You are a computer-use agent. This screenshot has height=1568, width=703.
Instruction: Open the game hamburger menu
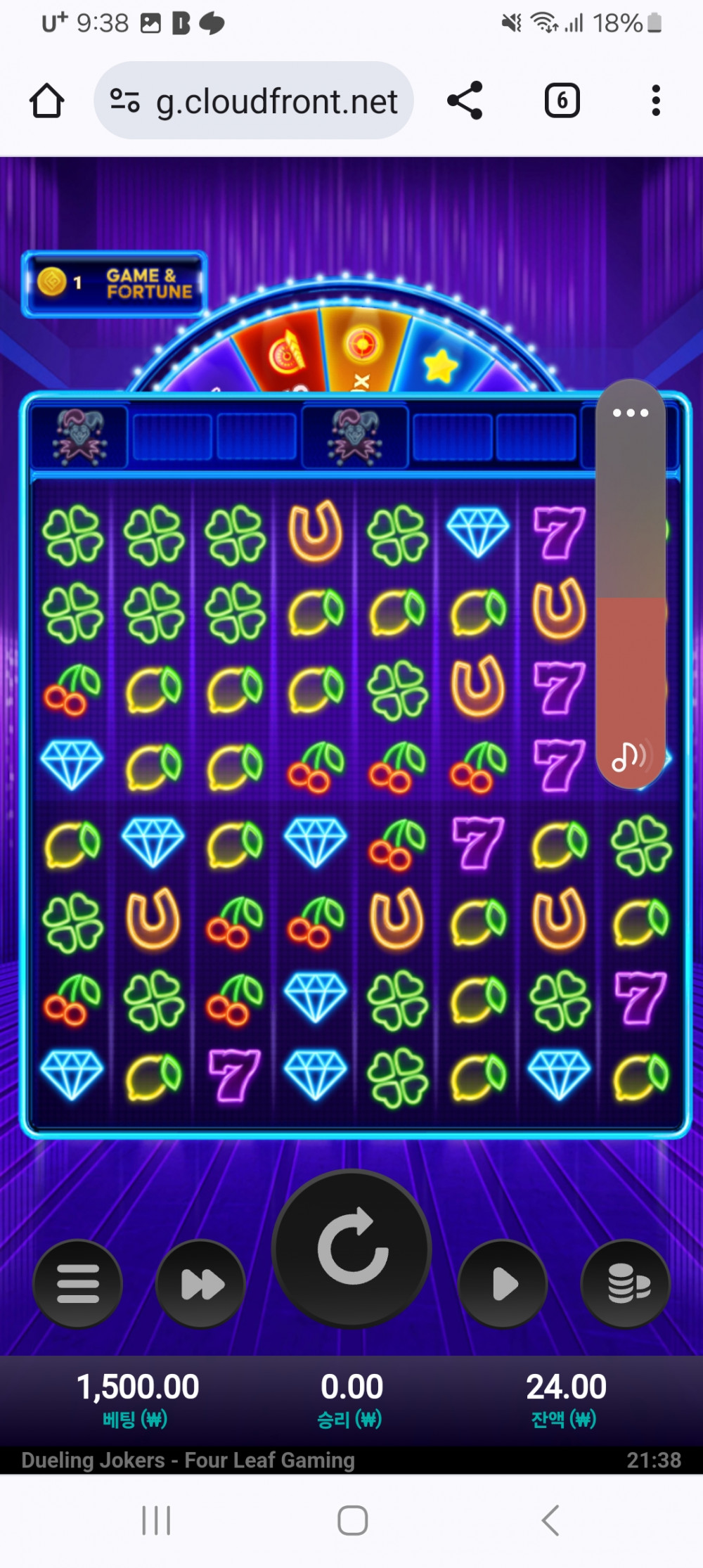(78, 1283)
